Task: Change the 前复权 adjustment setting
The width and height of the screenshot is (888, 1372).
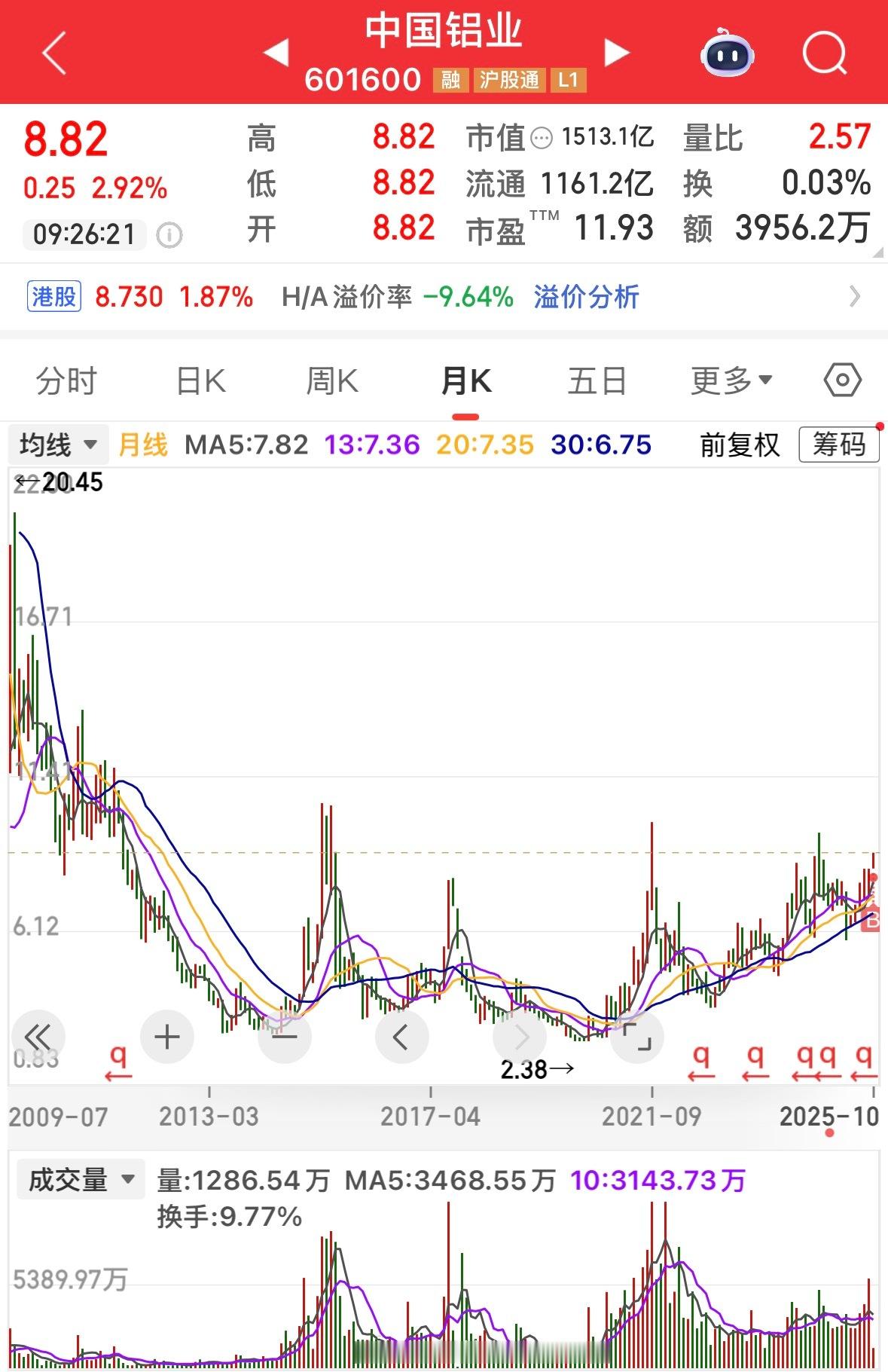Action: pos(740,445)
